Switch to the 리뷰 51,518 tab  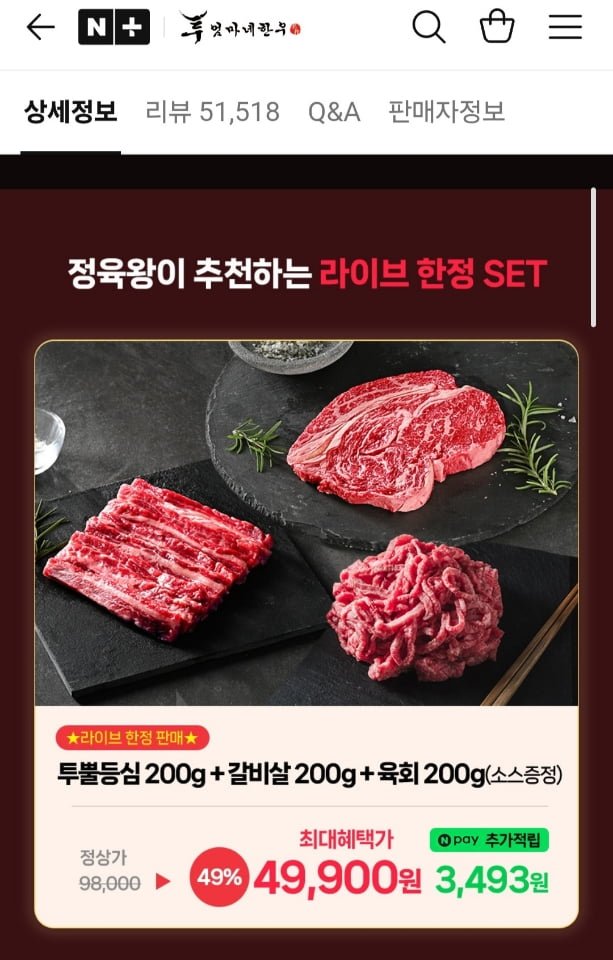click(212, 112)
